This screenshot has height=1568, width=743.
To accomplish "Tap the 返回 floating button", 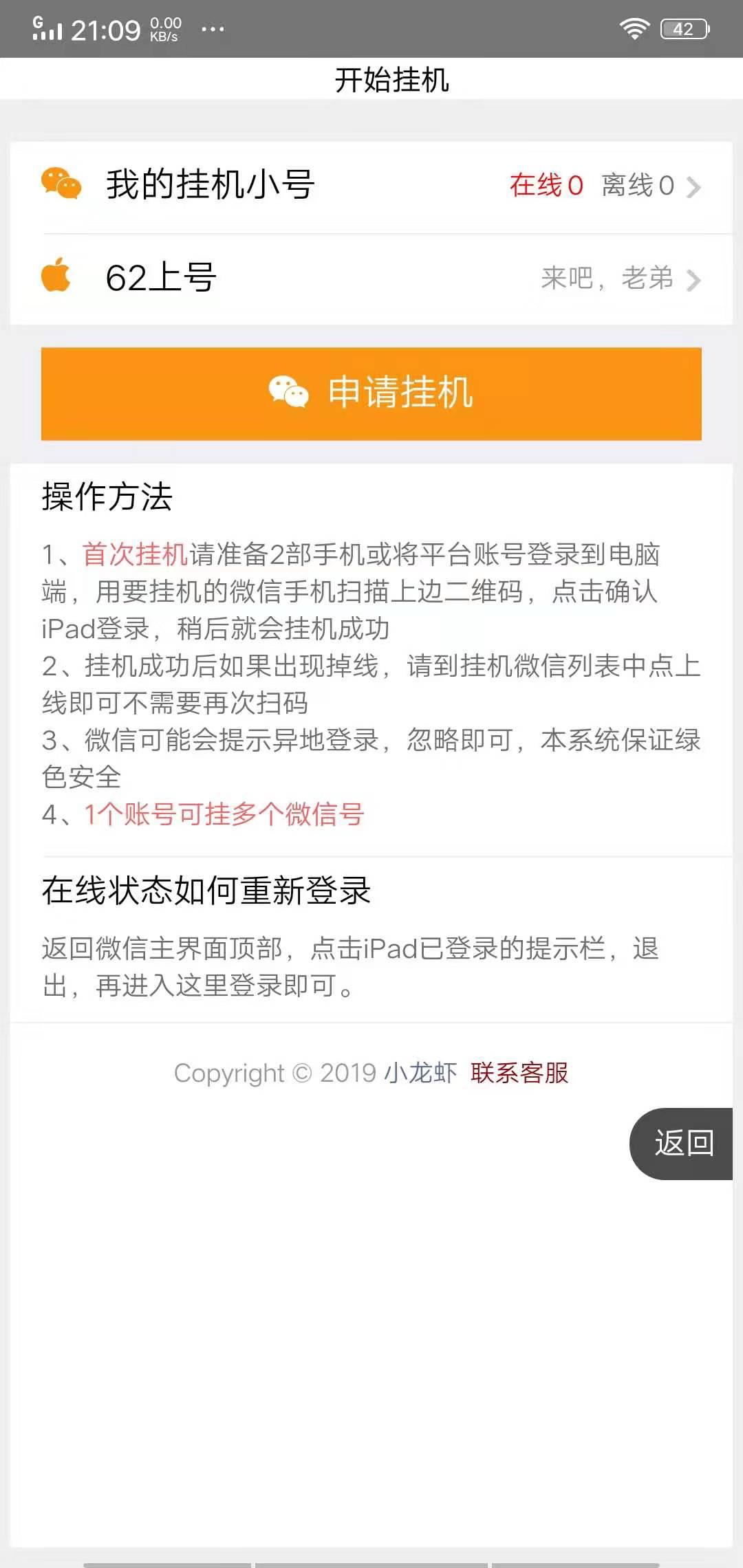I will (x=685, y=1143).
